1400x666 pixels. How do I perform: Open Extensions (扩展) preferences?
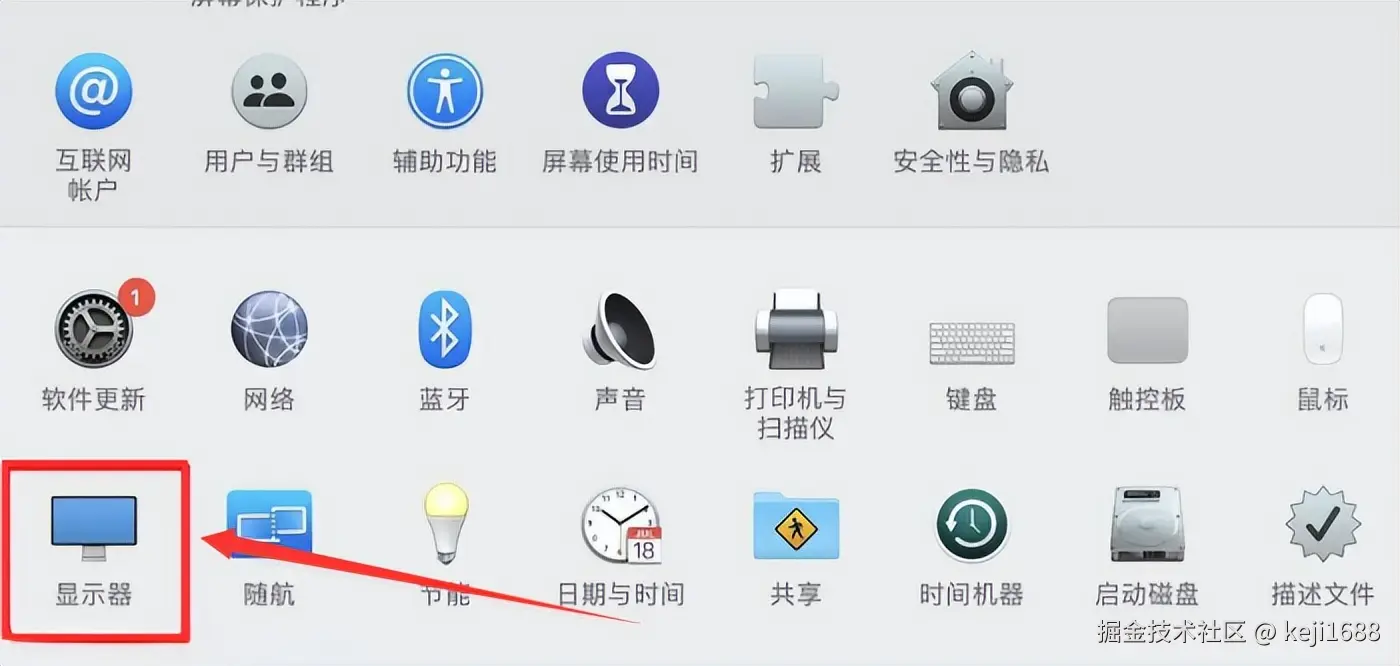point(796,92)
